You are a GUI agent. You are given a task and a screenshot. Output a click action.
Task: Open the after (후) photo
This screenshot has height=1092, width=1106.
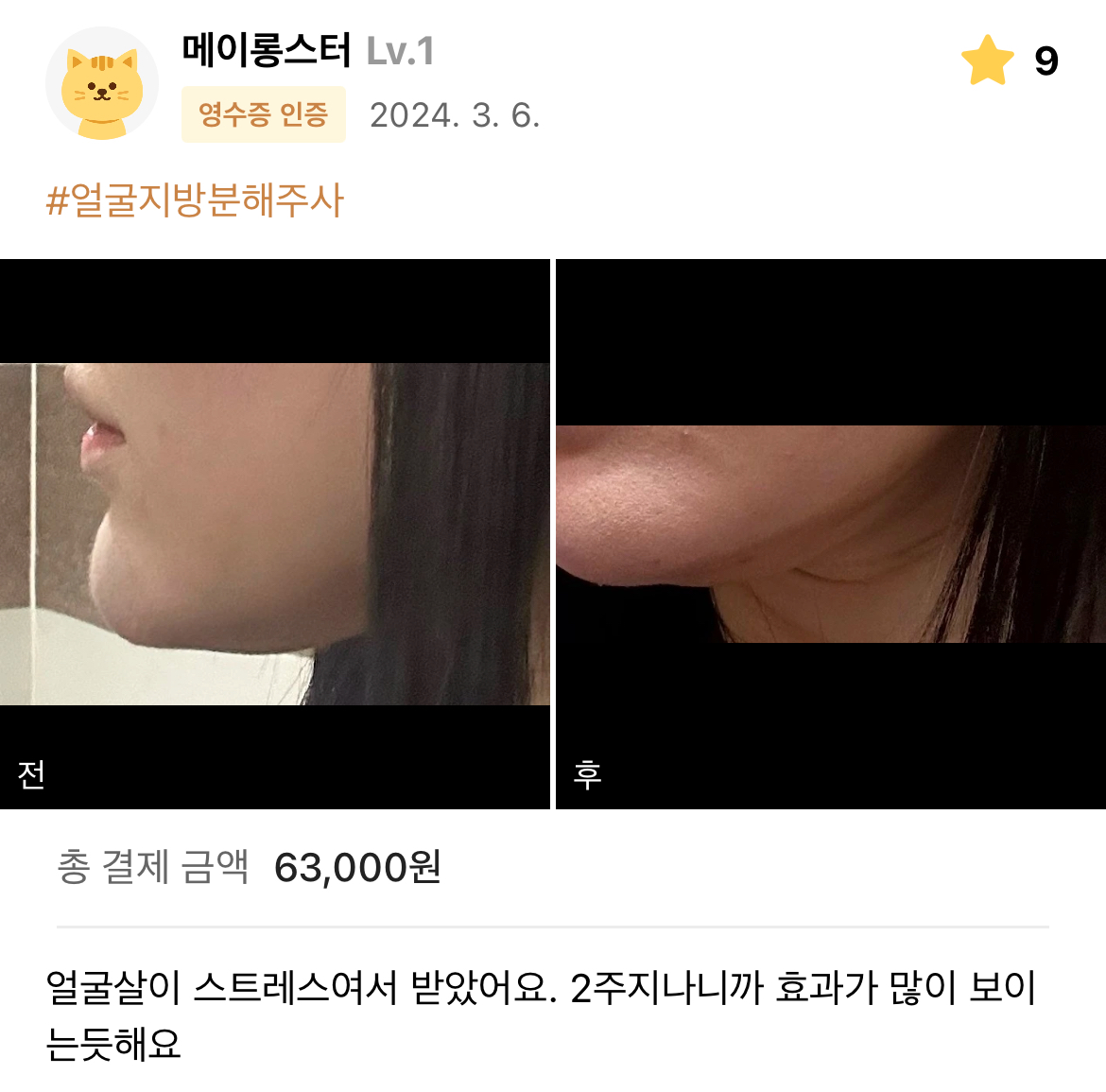click(830, 534)
